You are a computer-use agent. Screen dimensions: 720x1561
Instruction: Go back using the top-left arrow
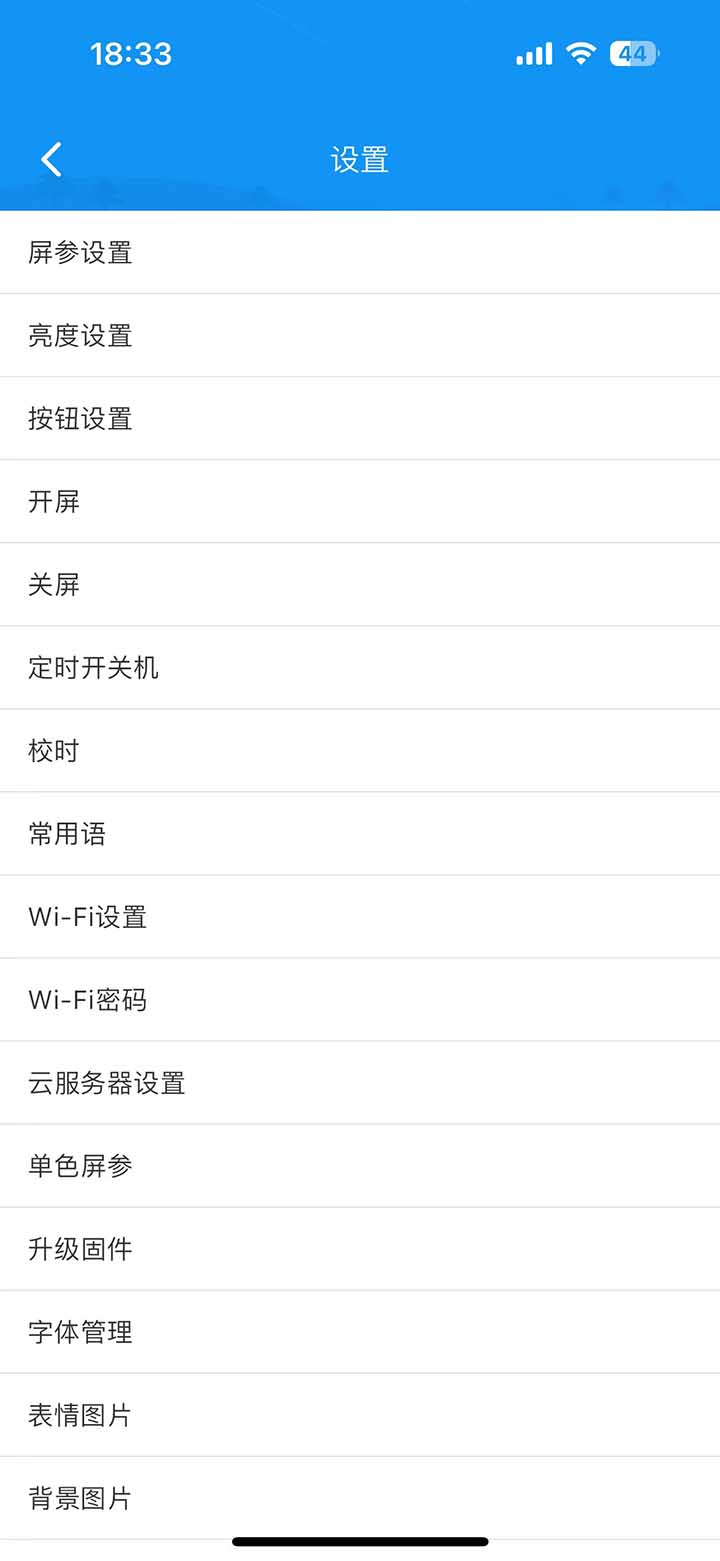coord(52,160)
